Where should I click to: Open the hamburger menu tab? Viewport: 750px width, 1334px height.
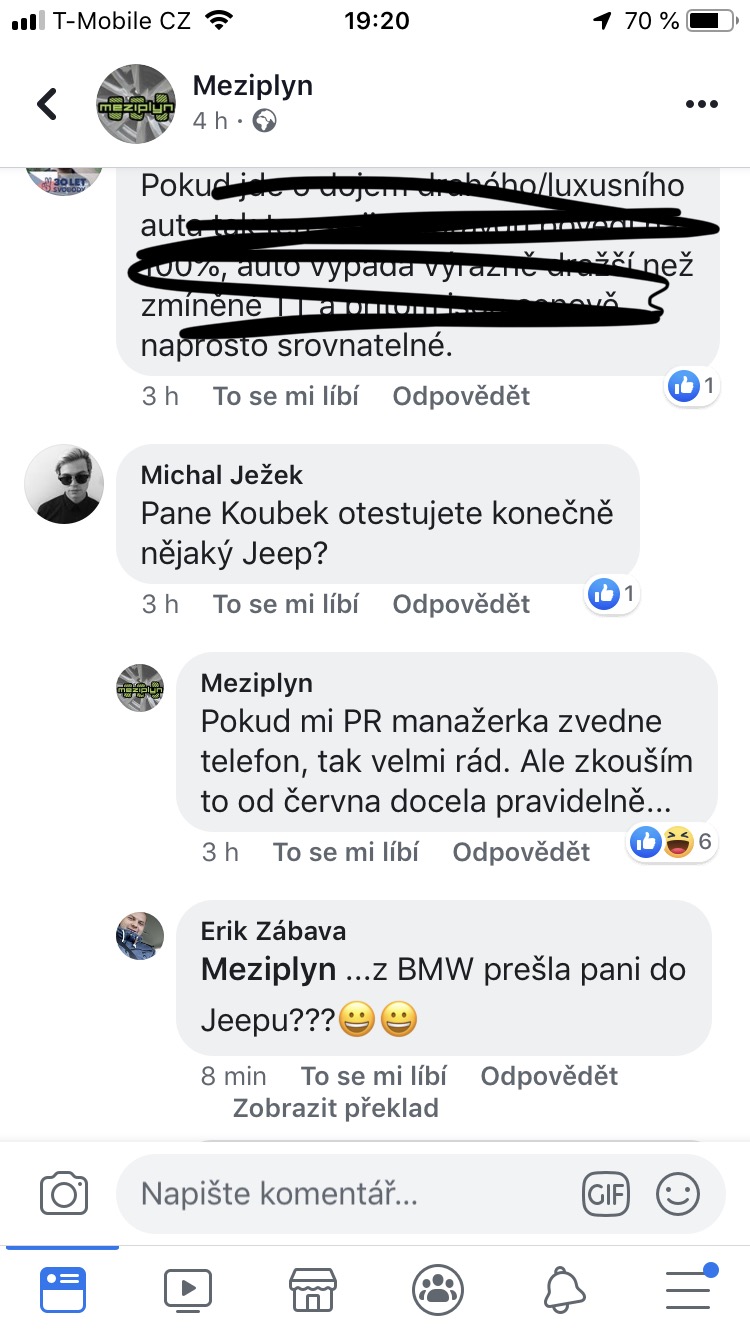688,1289
